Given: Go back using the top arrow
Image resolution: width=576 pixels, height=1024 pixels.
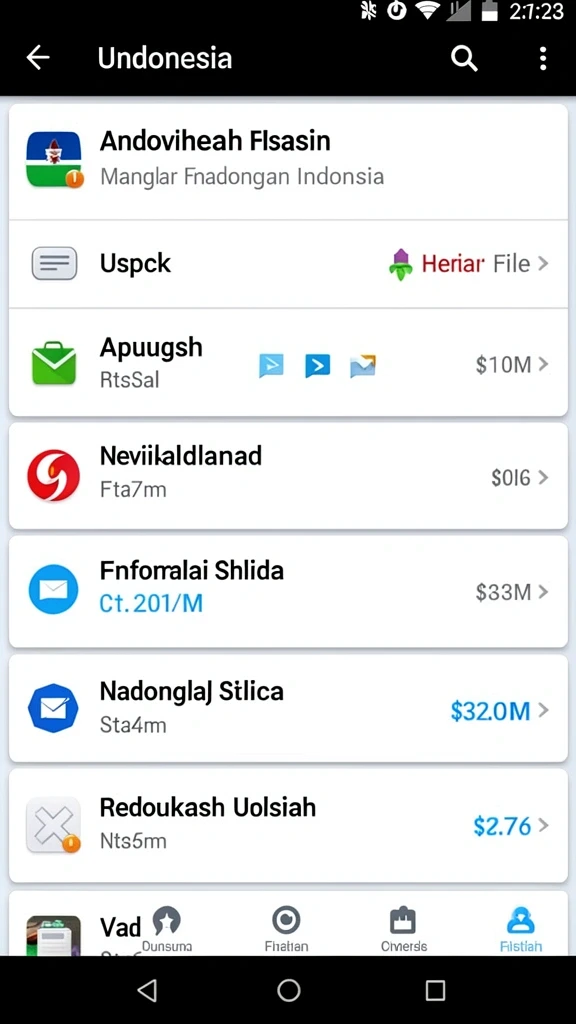Looking at the screenshot, I should 38,59.
